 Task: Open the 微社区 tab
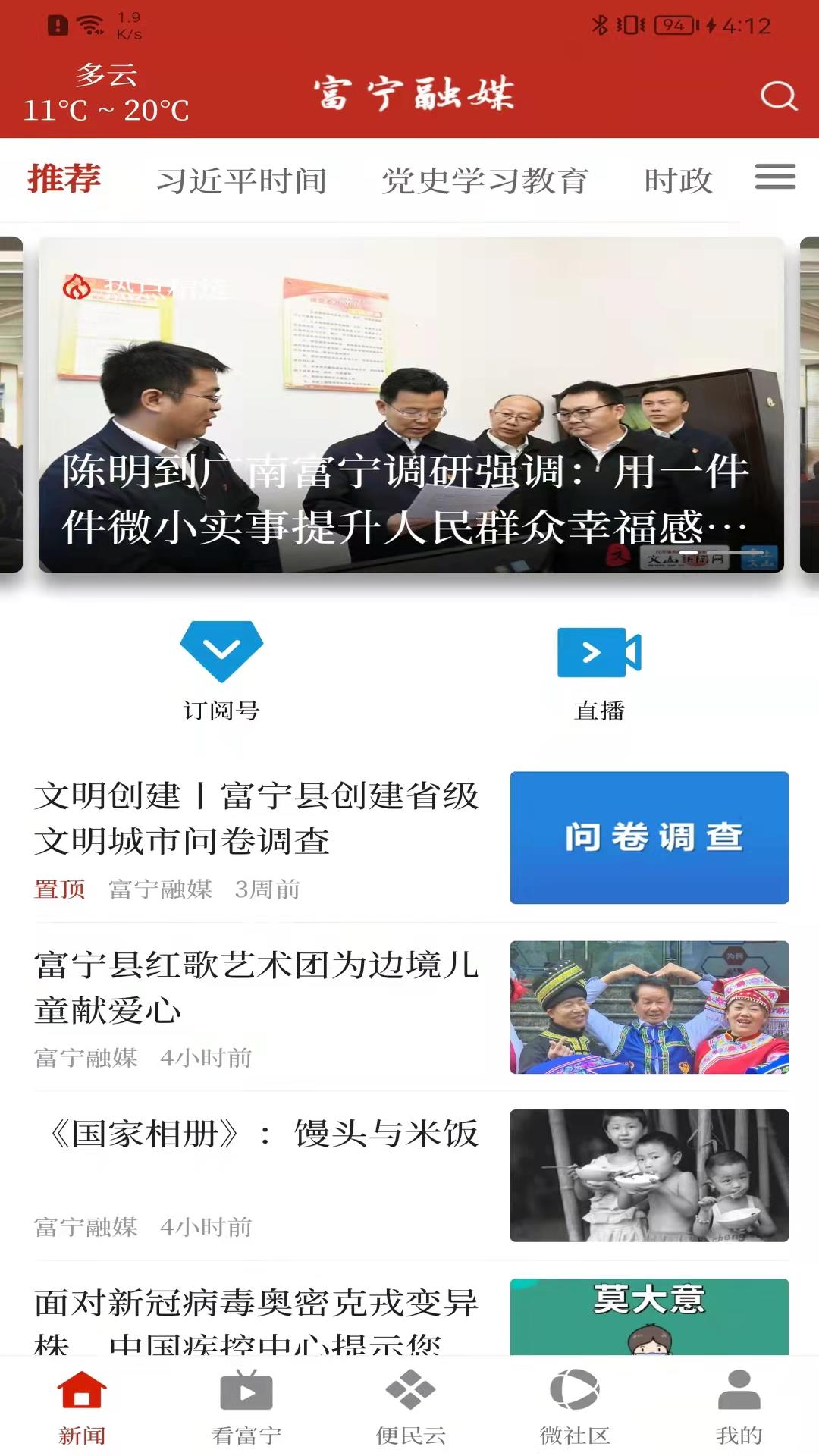[575, 1407]
